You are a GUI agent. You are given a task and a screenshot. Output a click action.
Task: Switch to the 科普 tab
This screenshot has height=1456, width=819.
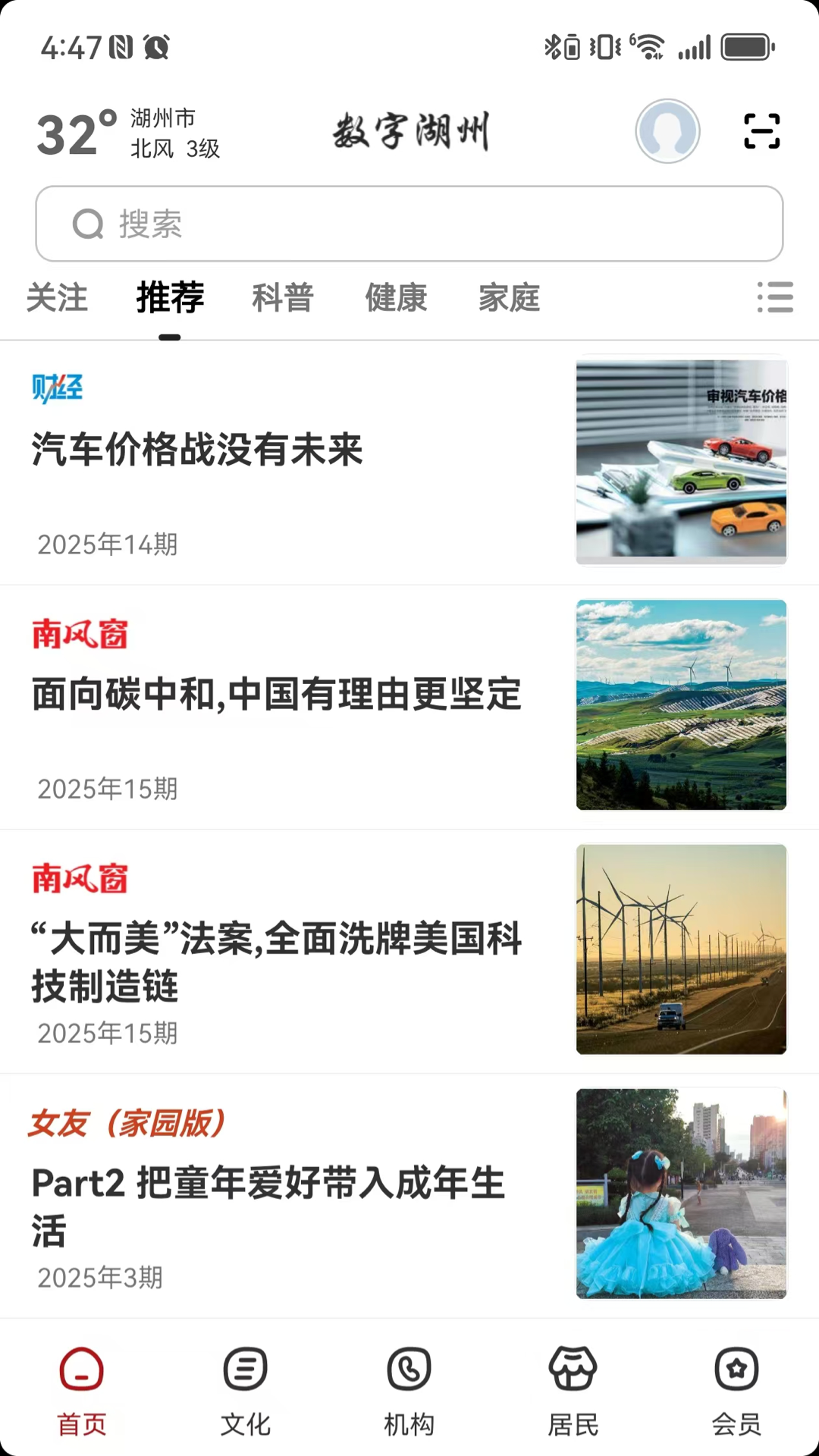[x=283, y=297]
